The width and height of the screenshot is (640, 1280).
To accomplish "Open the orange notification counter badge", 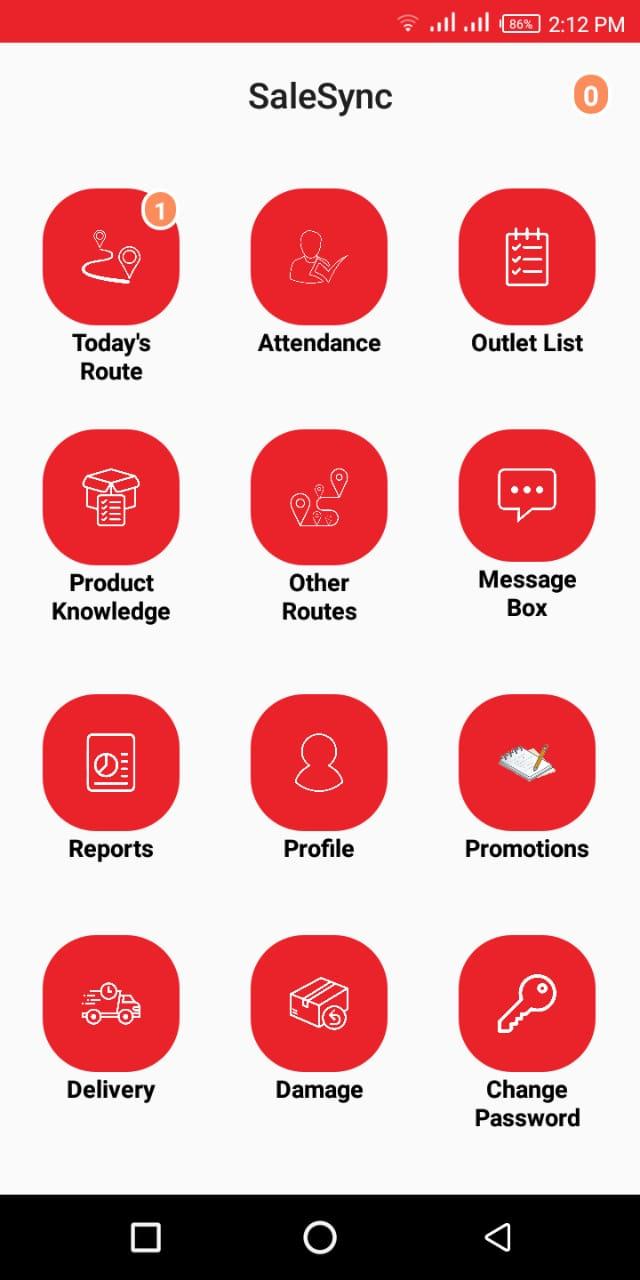I will pos(591,96).
